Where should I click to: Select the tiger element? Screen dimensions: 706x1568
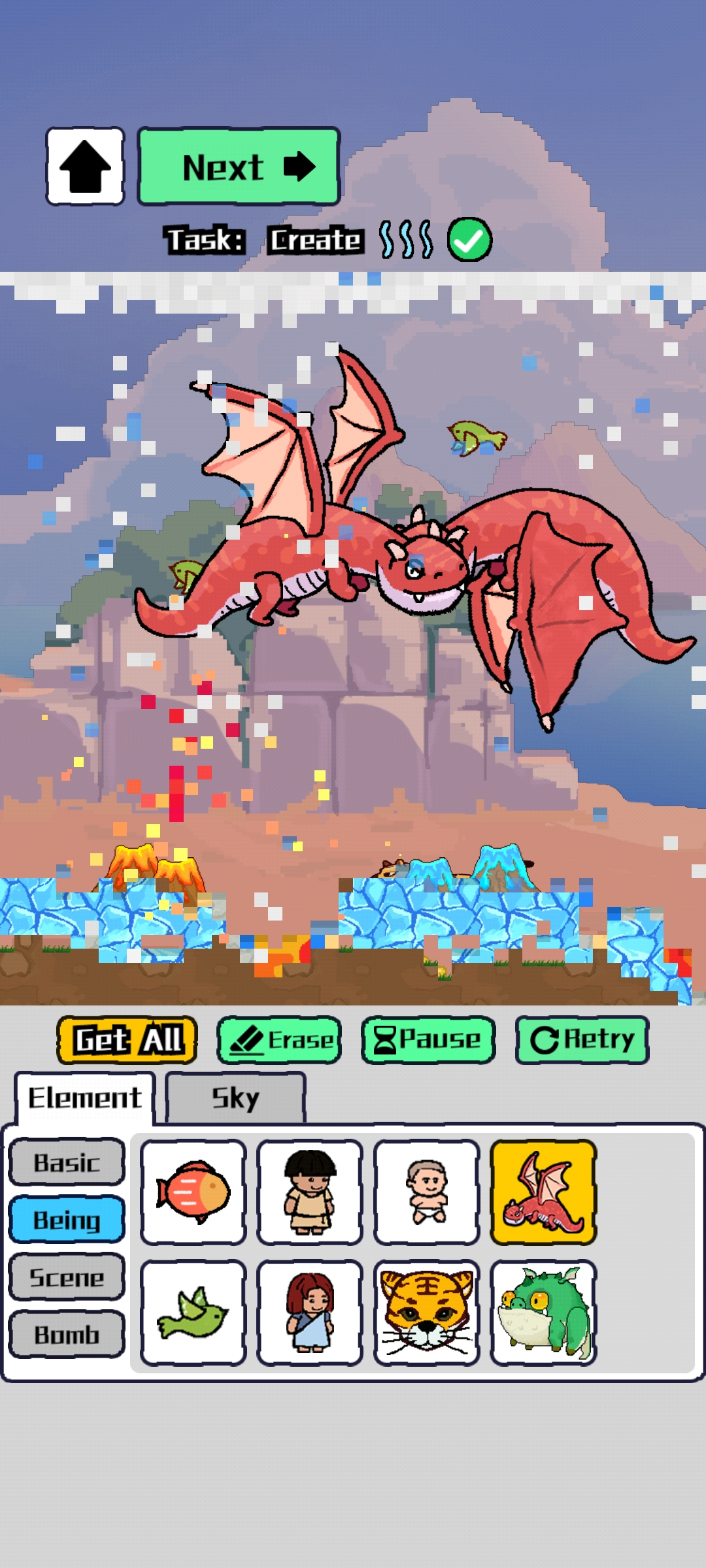[x=426, y=1313]
